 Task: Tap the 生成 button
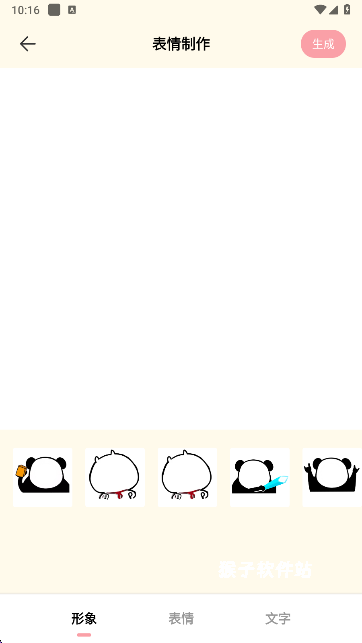(x=323, y=44)
